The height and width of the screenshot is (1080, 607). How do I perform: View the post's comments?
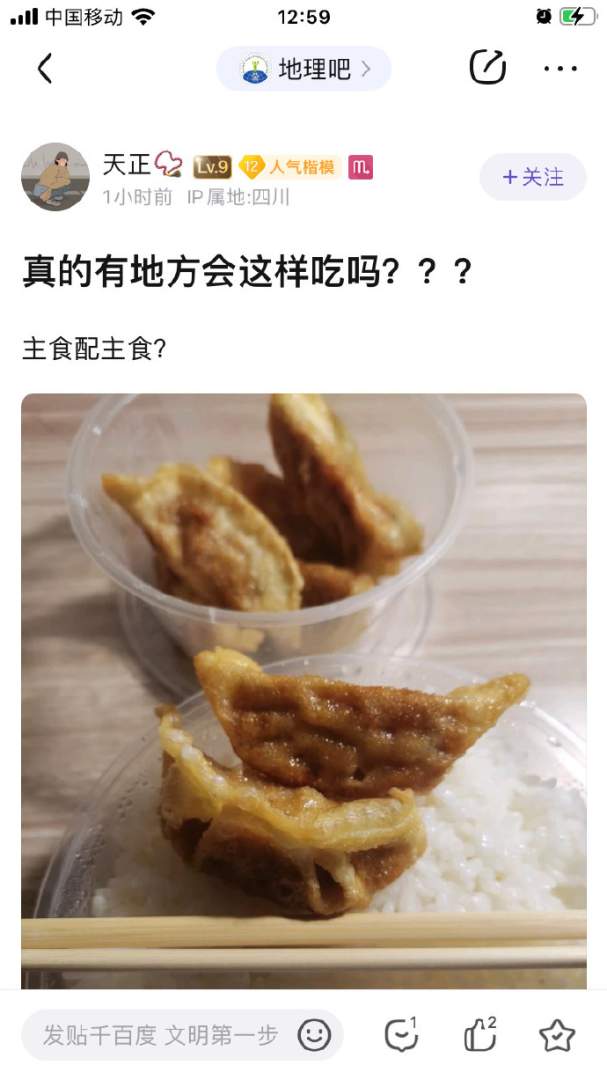coord(401,1035)
